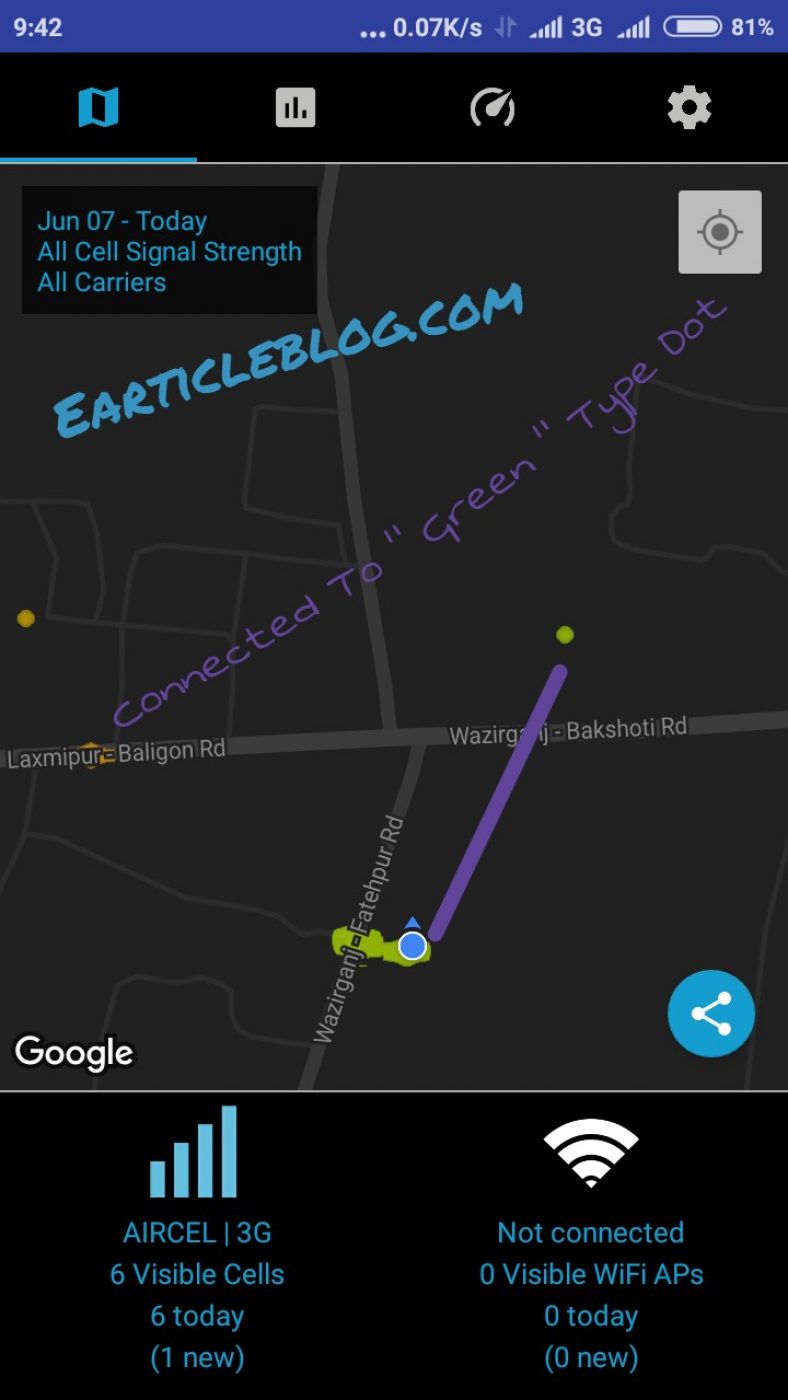The image size is (788, 1400).
Task: View visible WiFi APs details
Action: (591, 1240)
